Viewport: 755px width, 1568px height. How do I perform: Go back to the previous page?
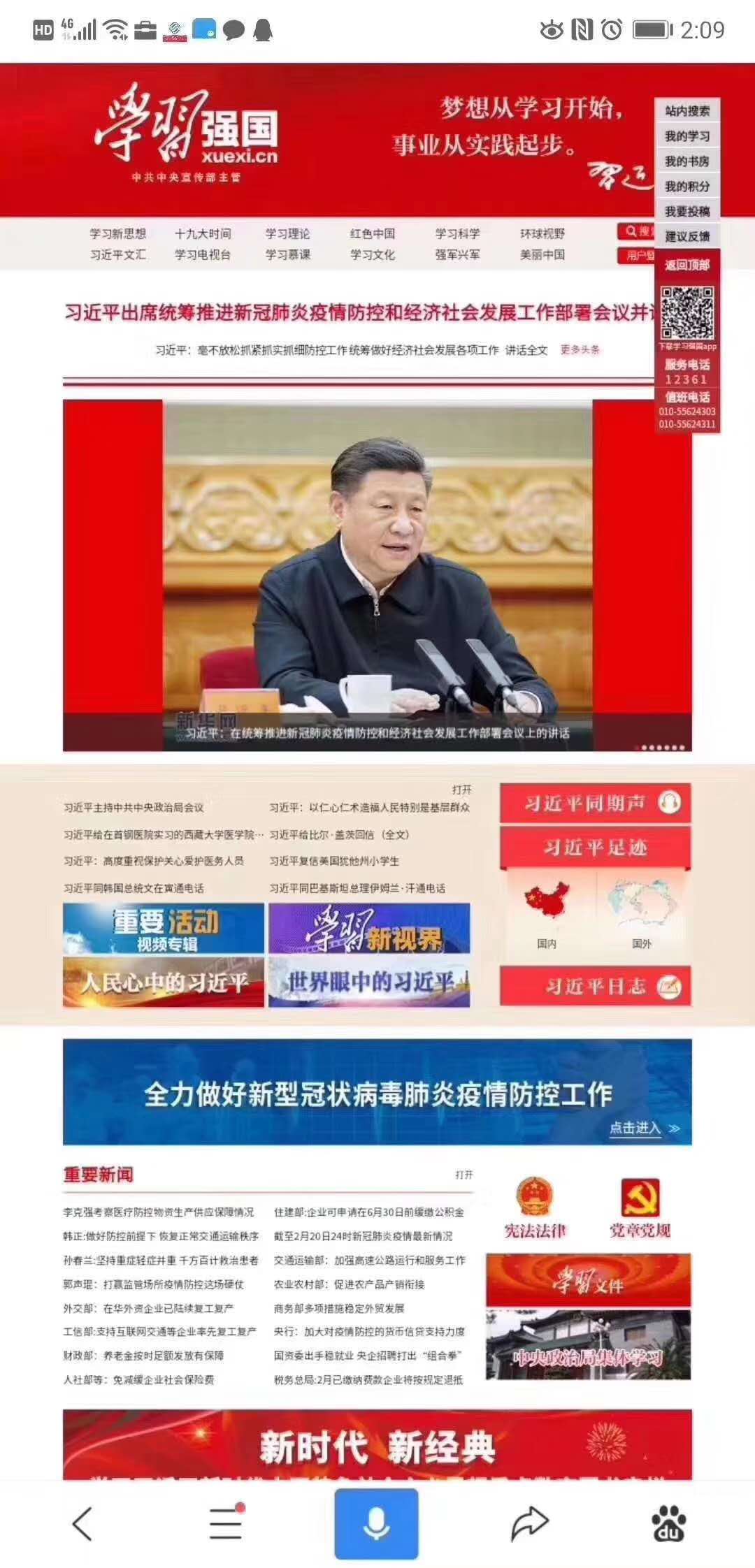[x=82, y=1523]
